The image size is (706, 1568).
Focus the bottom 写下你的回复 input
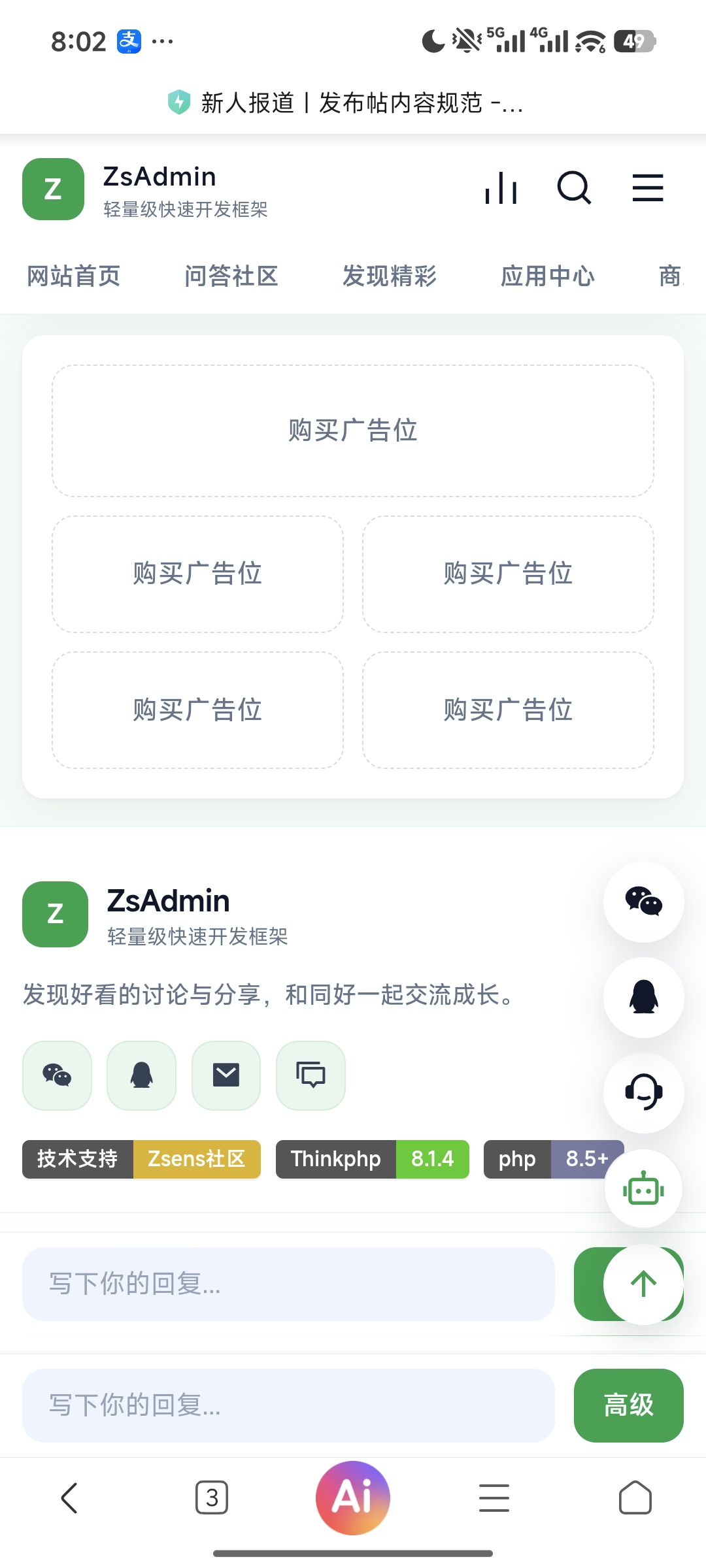288,1405
